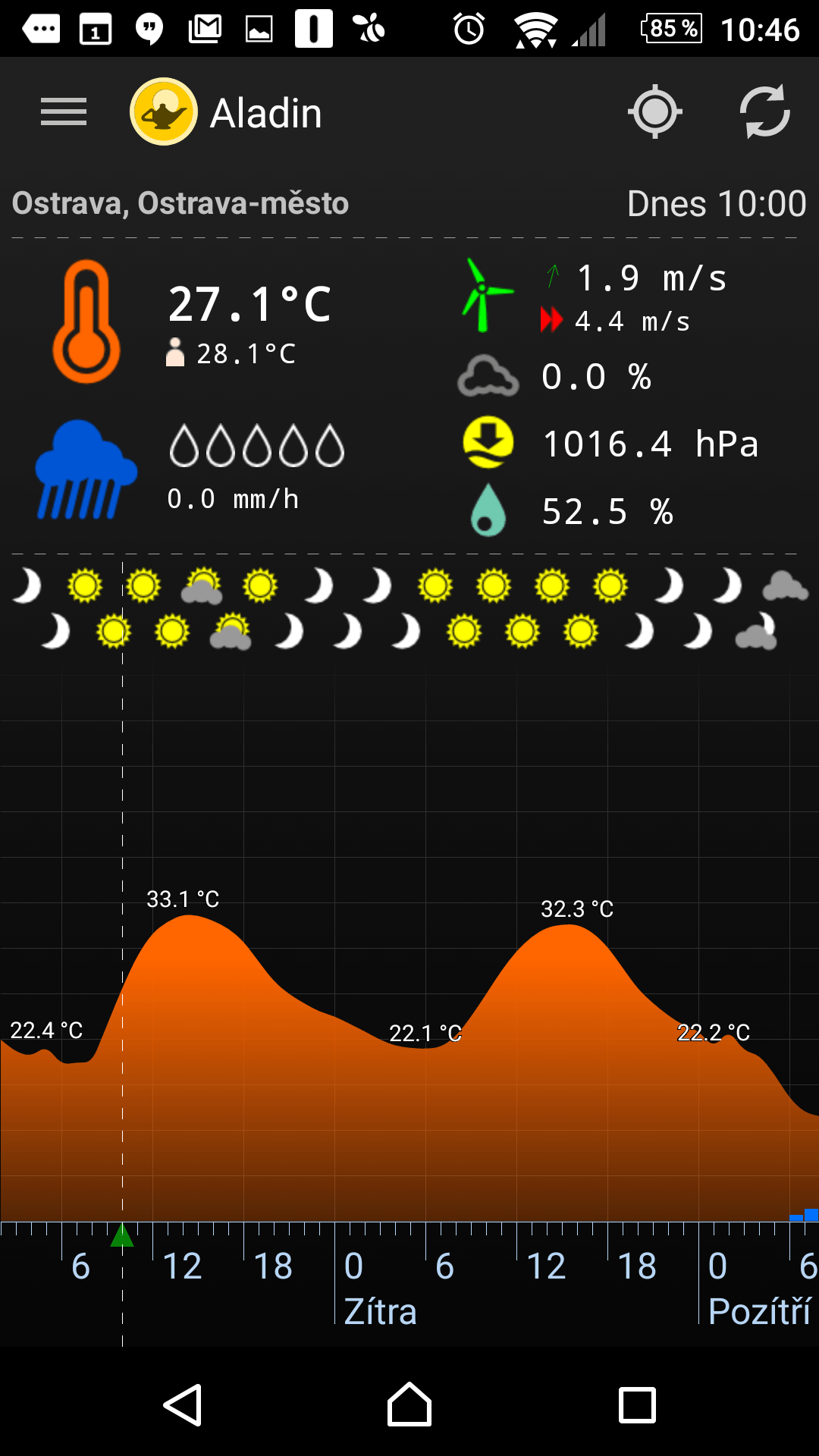Locate my current position
The image size is (819, 1456).
tap(655, 112)
